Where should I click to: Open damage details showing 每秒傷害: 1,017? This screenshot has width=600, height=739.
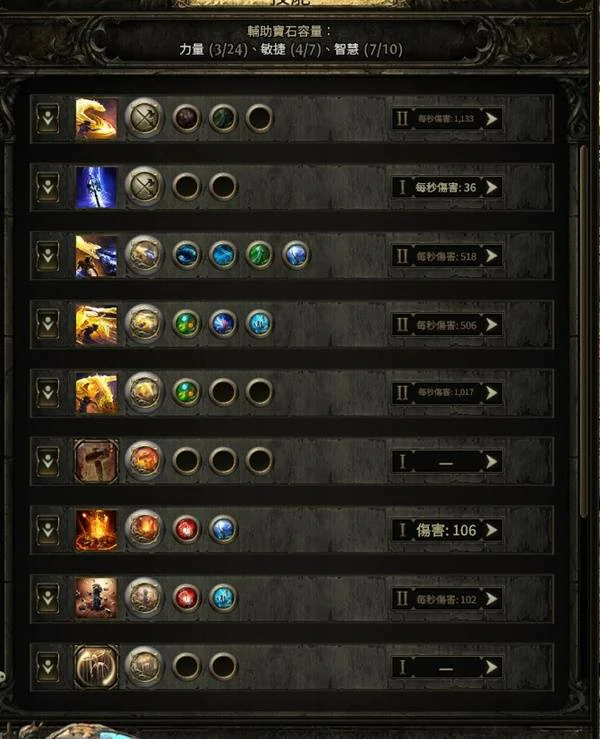coord(448,393)
